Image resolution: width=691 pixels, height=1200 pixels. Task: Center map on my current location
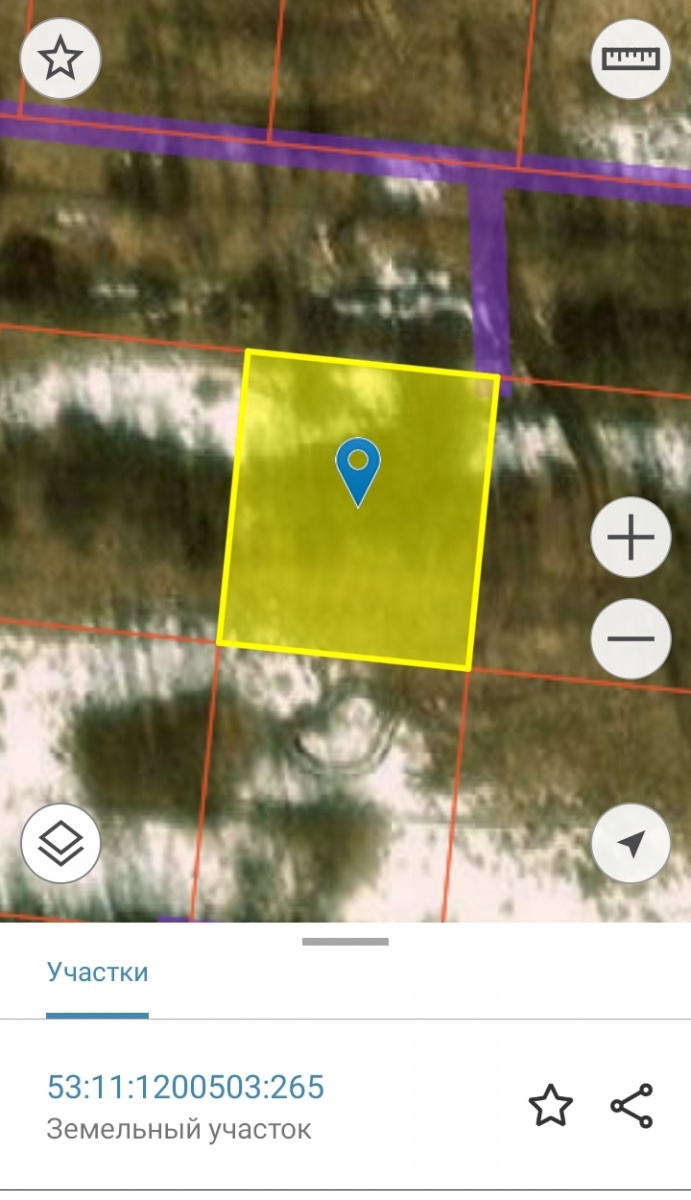pyautogui.click(x=630, y=845)
